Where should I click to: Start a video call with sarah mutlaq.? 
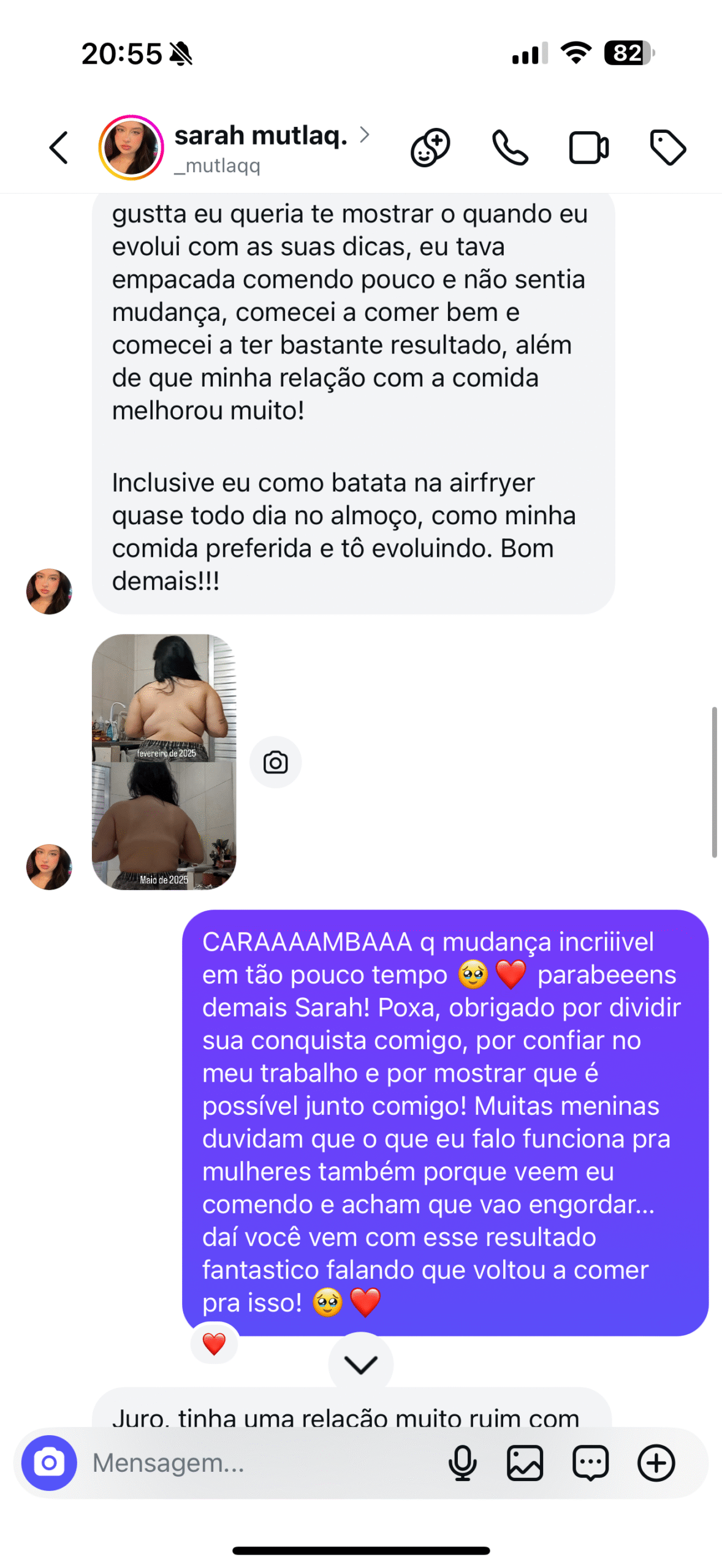pos(588,148)
